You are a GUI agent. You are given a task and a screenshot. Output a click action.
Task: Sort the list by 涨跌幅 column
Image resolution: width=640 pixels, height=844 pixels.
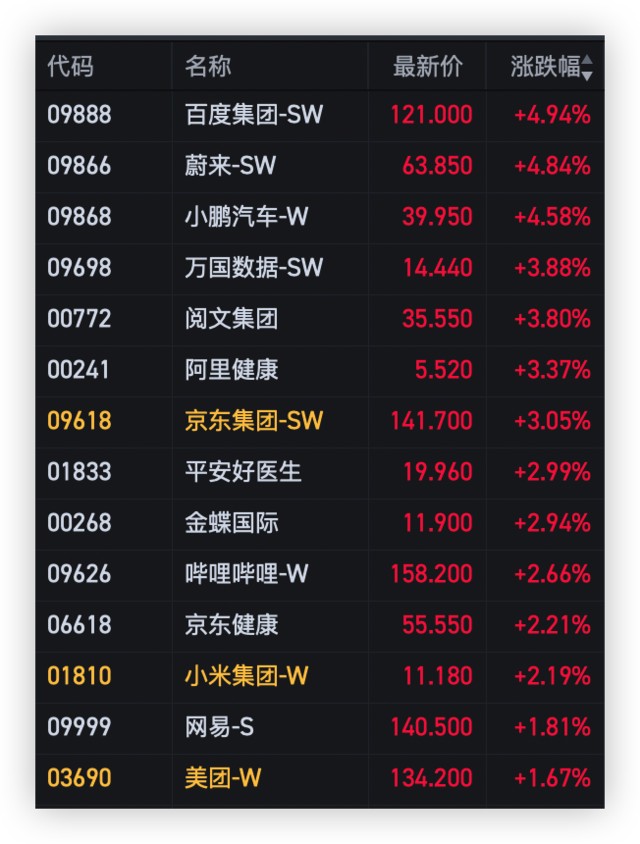(552, 67)
